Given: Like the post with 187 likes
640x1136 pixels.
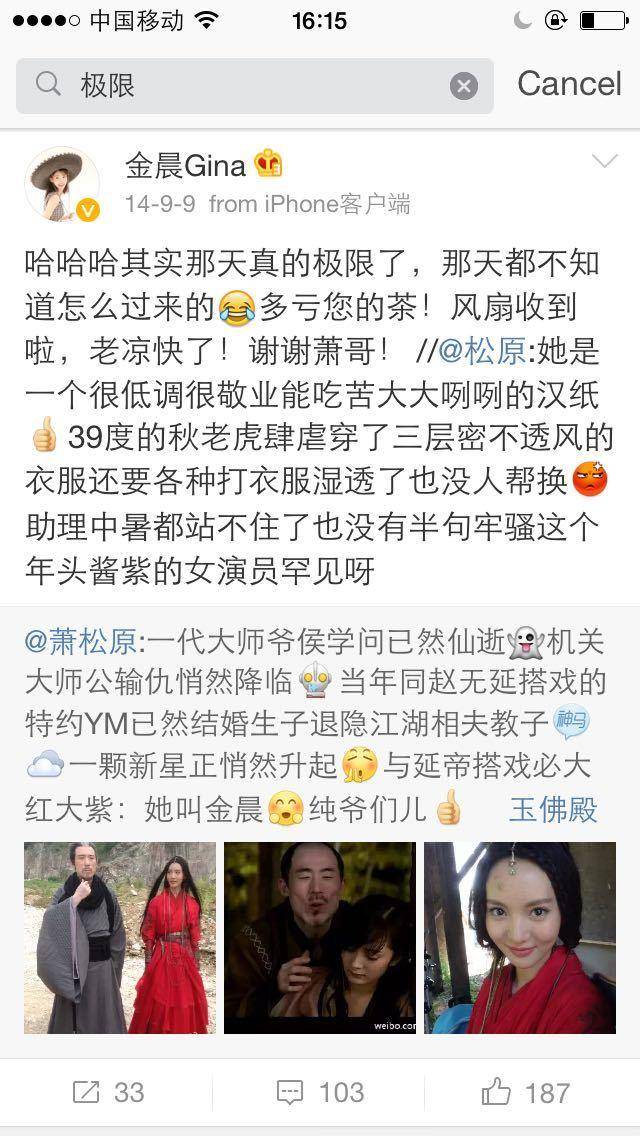Looking at the screenshot, I should 525,1093.
